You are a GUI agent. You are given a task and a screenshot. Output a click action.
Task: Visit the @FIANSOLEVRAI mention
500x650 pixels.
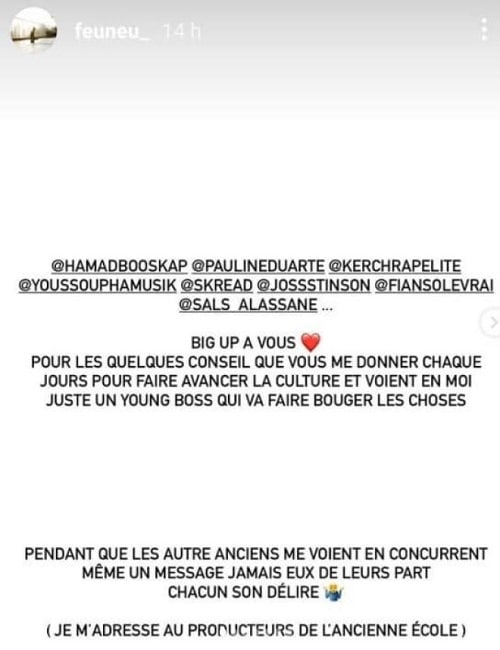coord(434,286)
